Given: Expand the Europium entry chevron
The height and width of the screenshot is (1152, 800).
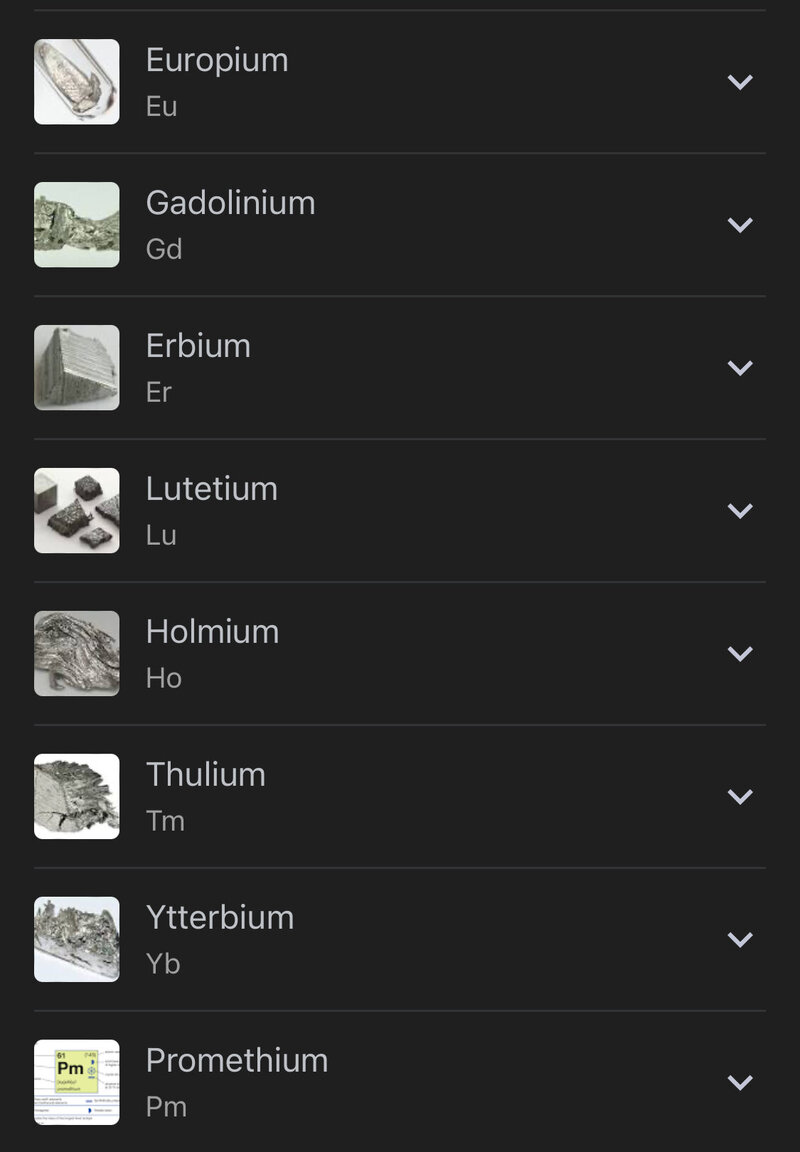Looking at the screenshot, I should (740, 82).
